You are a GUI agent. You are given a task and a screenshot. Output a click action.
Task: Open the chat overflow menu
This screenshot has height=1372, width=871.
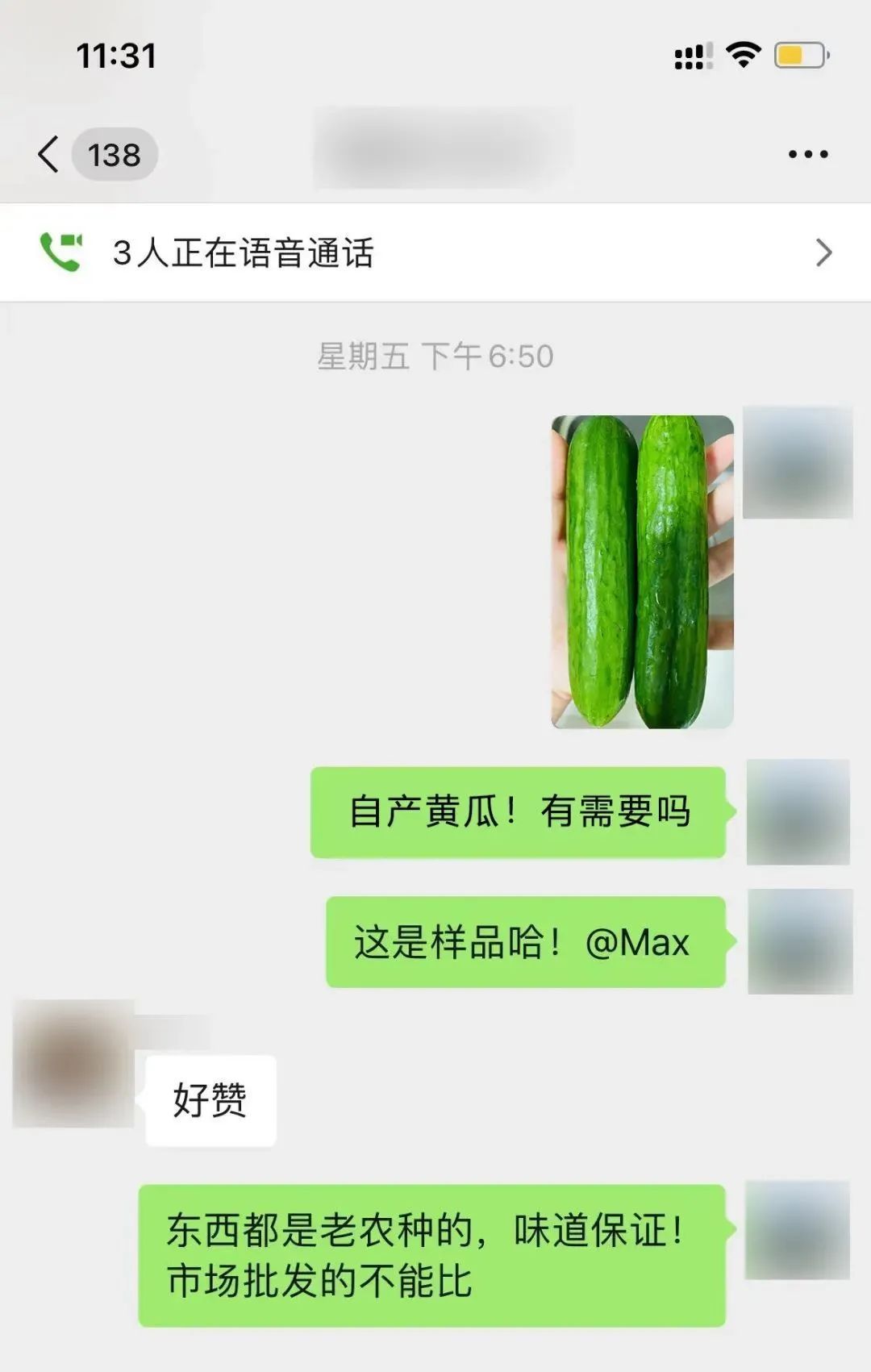pyautogui.click(x=808, y=154)
